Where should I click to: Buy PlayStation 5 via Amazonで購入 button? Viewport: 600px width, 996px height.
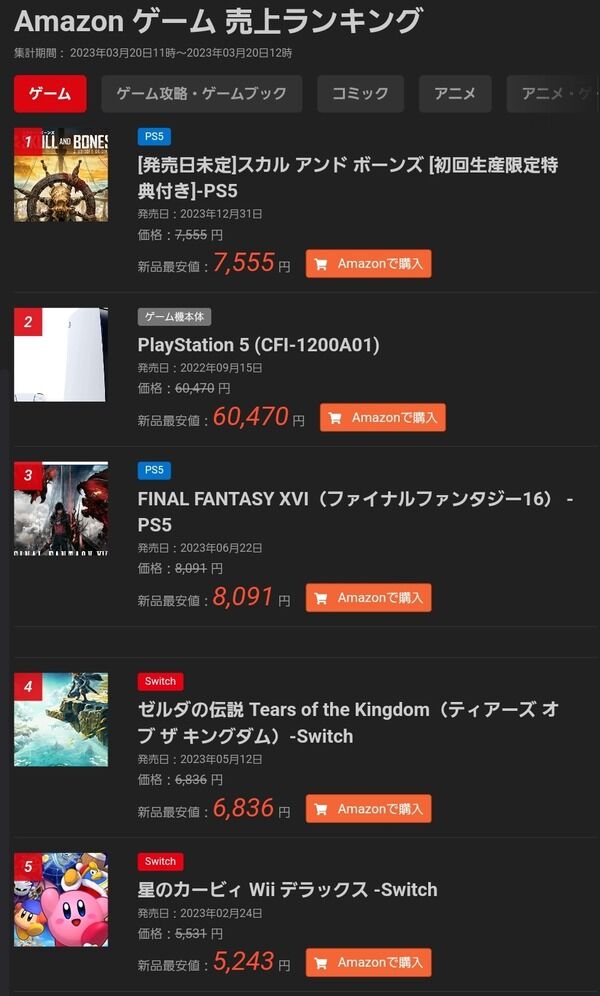pos(383,417)
